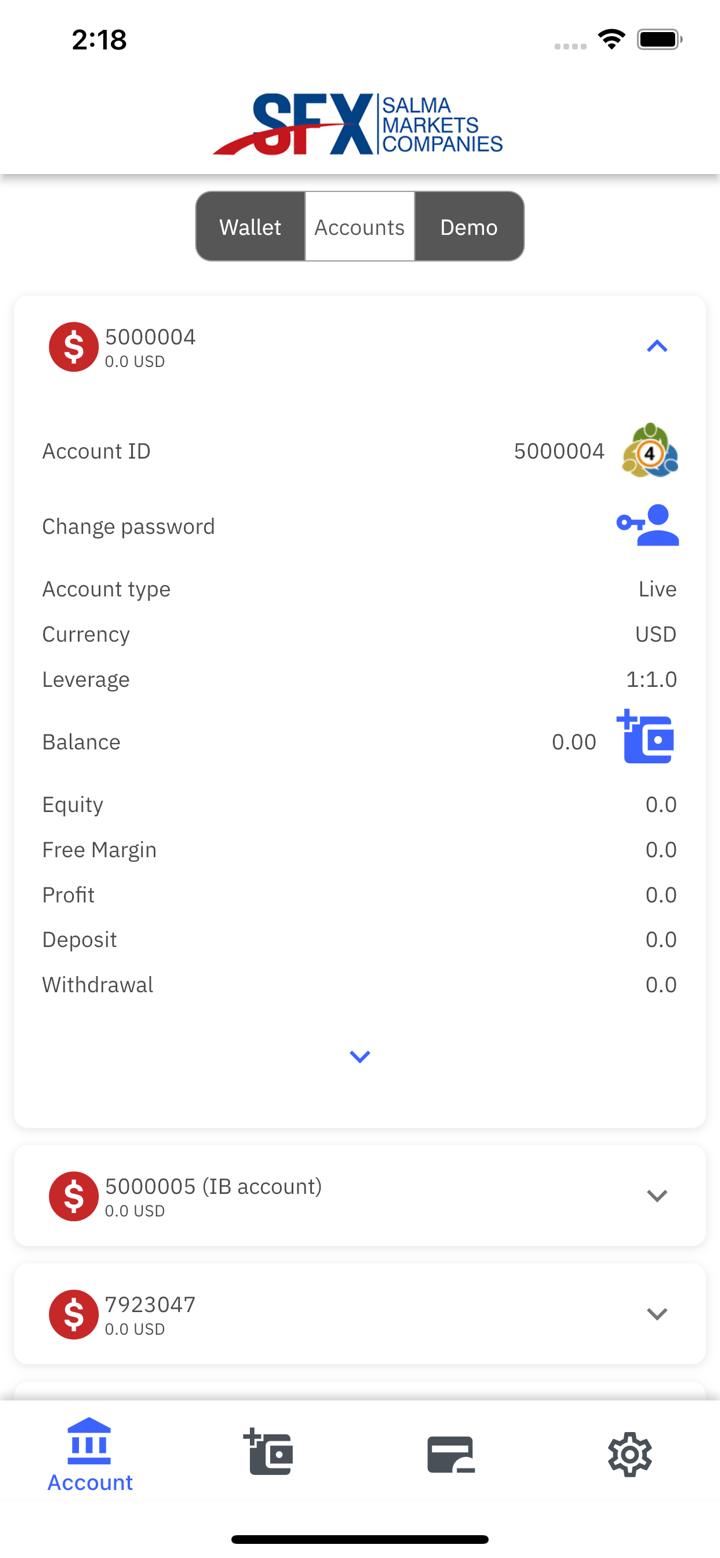Show more details below Withdrawal
This screenshot has width=720, height=1558.
[360, 1056]
